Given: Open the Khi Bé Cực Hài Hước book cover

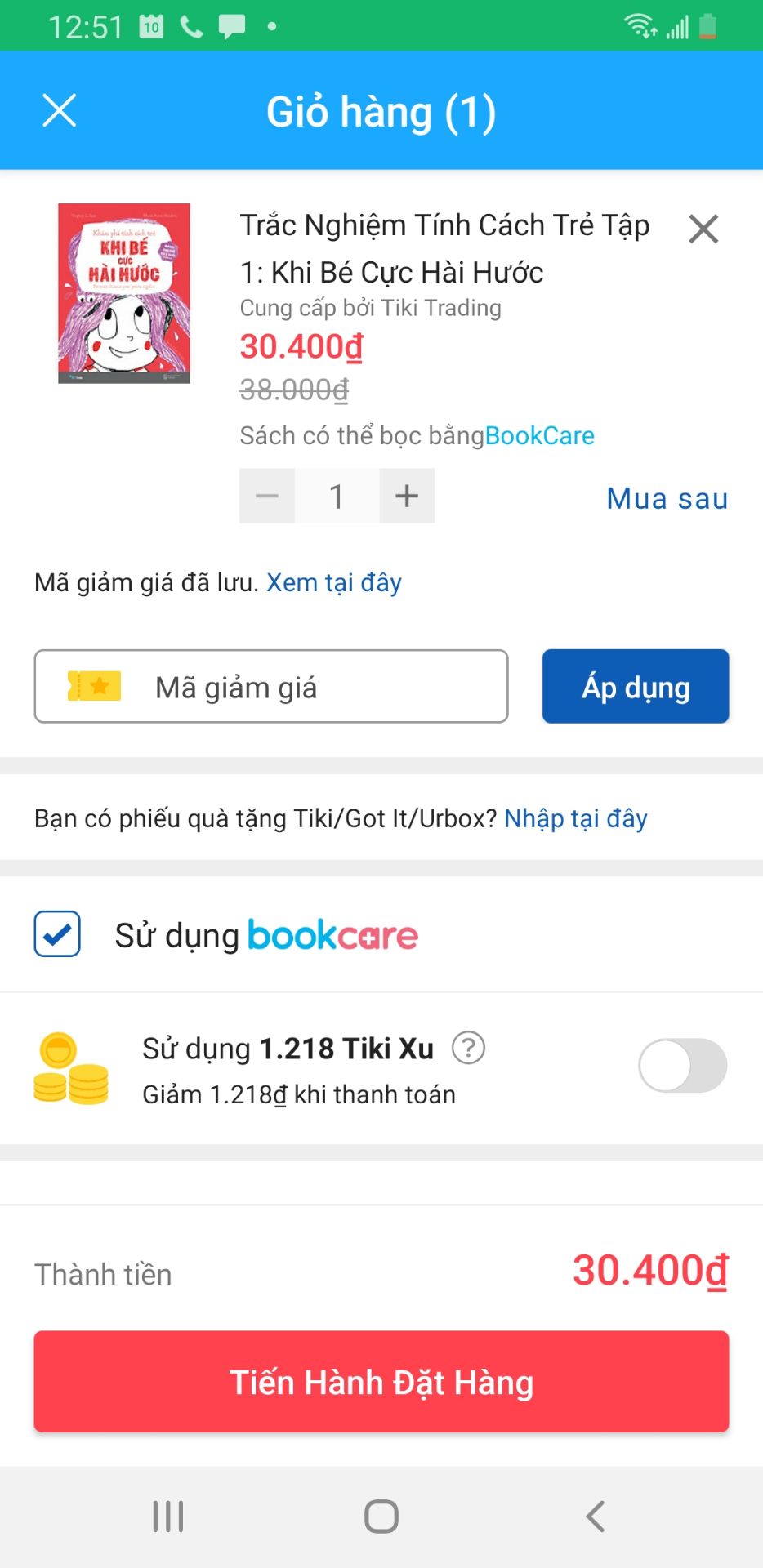Looking at the screenshot, I should [124, 293].
